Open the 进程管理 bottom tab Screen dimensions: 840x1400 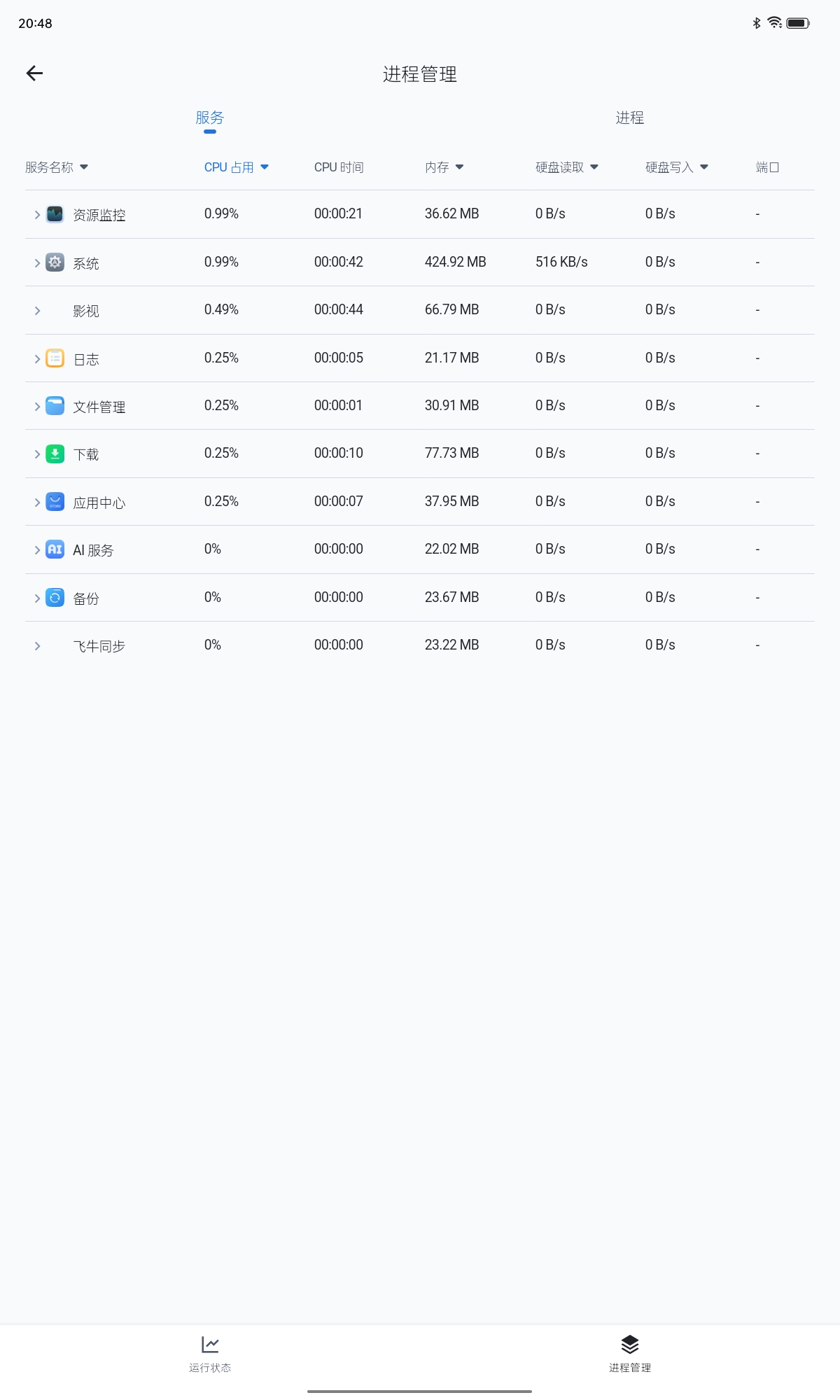click(x=630, y=1353)
